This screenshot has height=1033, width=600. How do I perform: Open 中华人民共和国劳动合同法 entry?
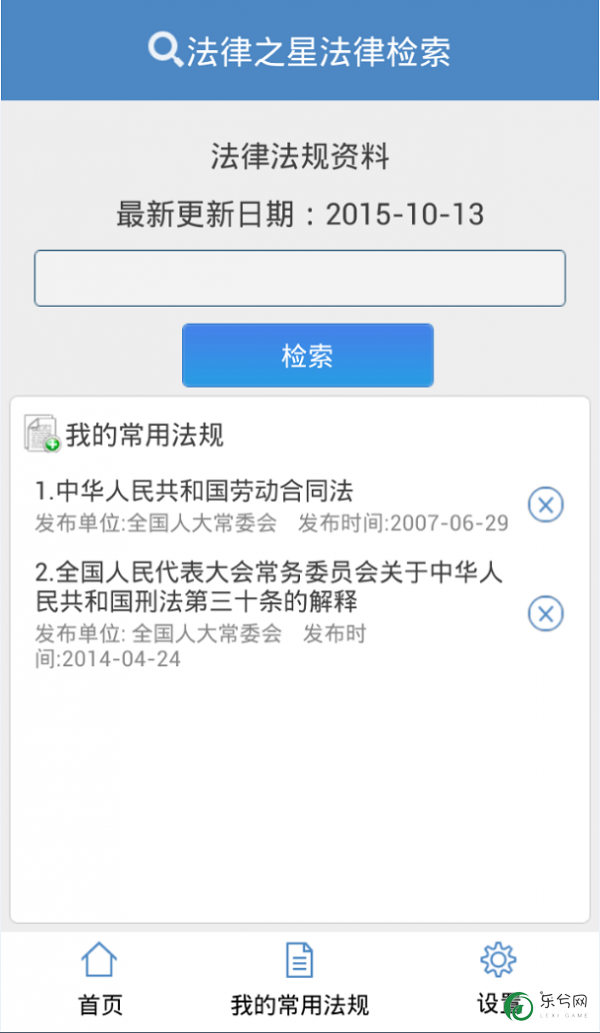(271, 506)
